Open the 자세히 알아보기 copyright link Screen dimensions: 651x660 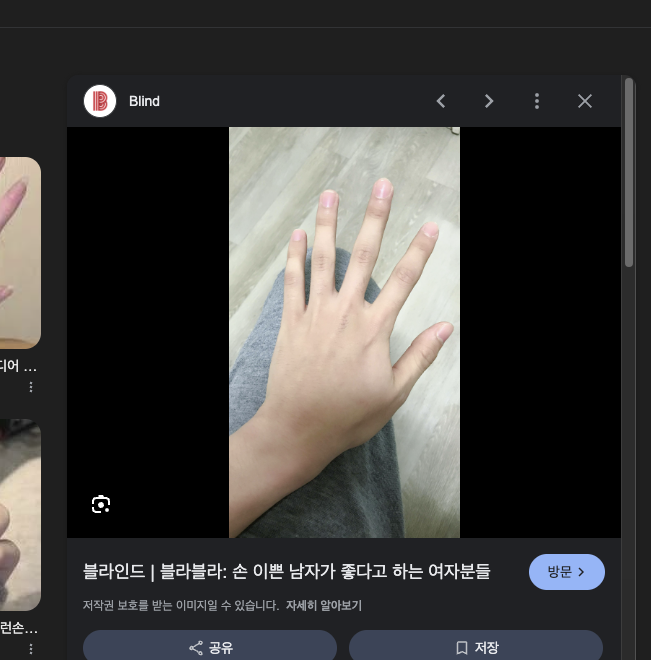323,605
